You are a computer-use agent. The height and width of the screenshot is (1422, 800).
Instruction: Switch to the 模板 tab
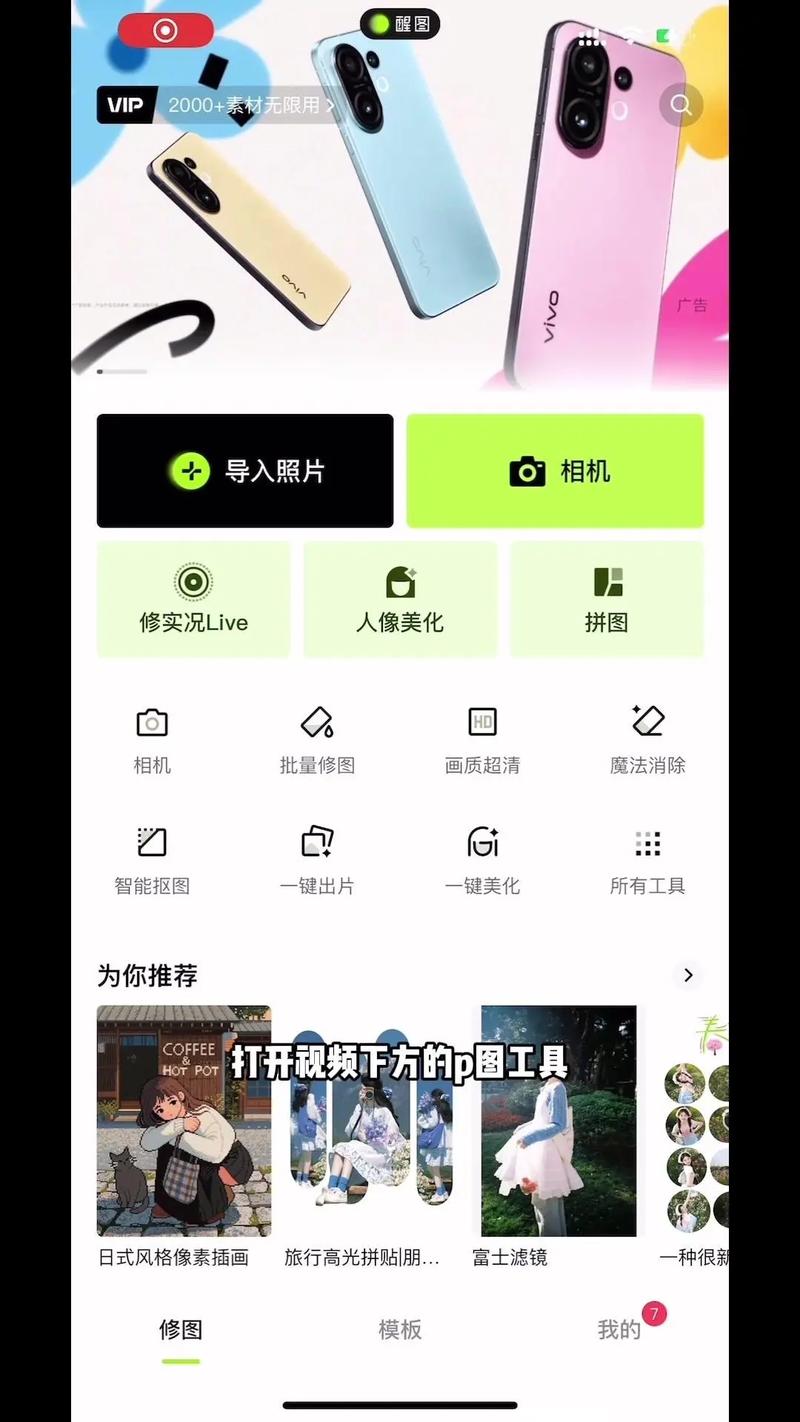[400, 1329]
